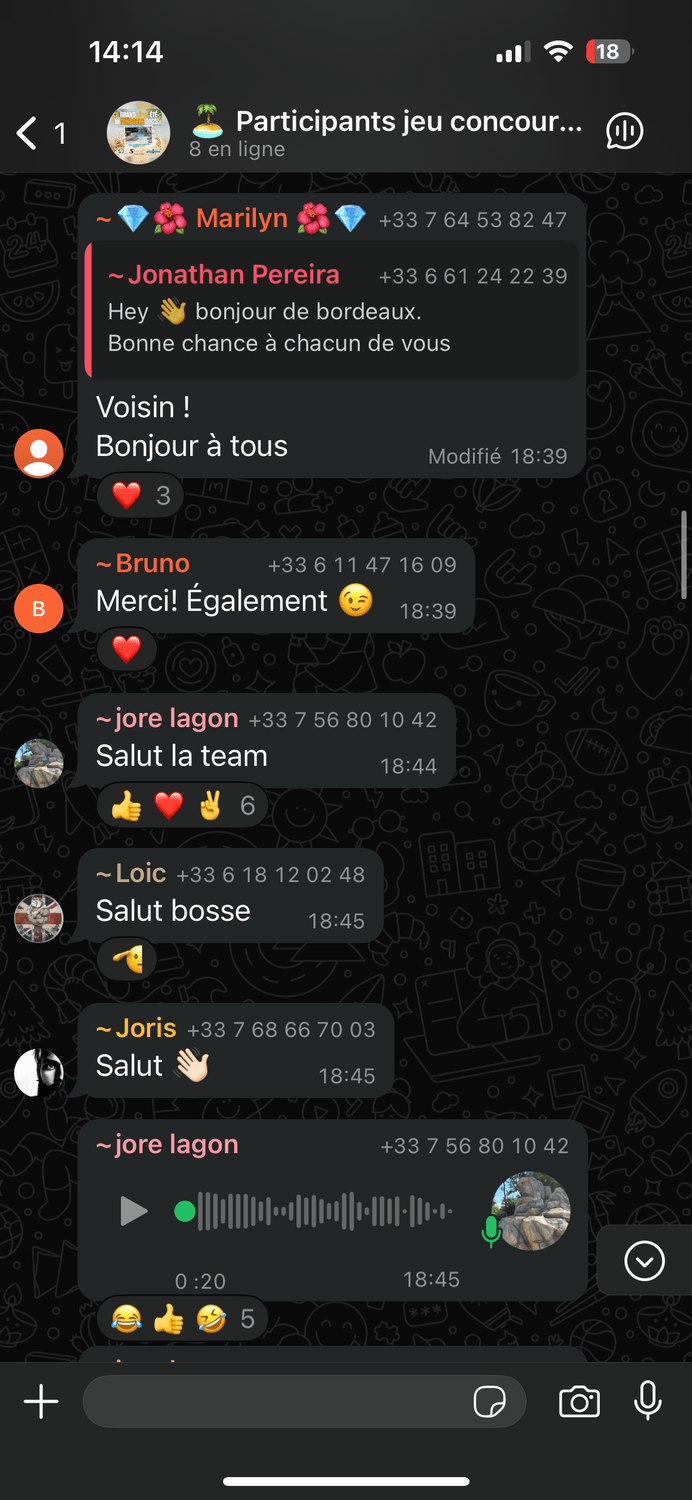Open Bruno's profile avatar
Viewport: 692px width, 1500px height.
pos(39,609)
